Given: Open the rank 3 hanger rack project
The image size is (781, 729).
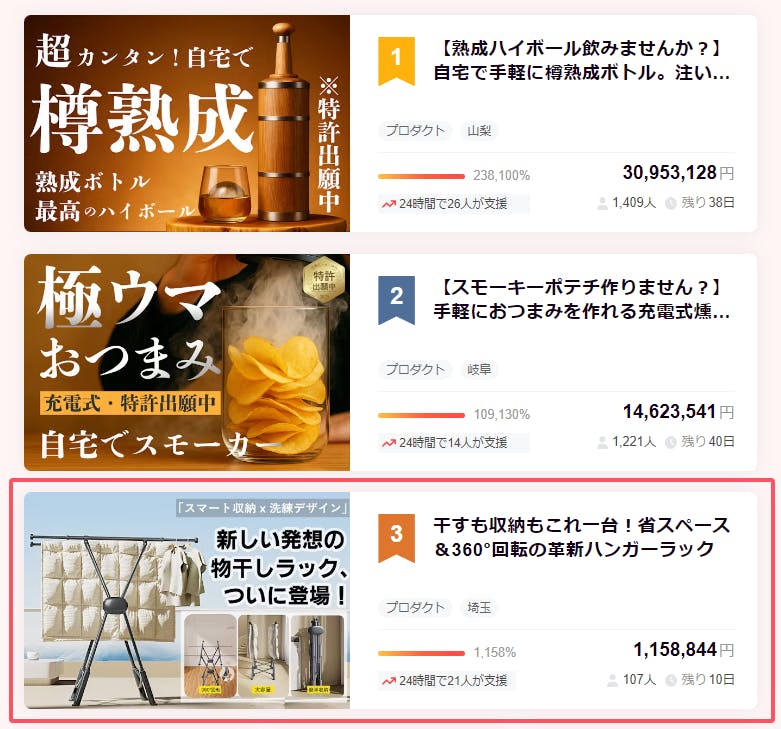Looking at the screenshot, I should 581,537.
